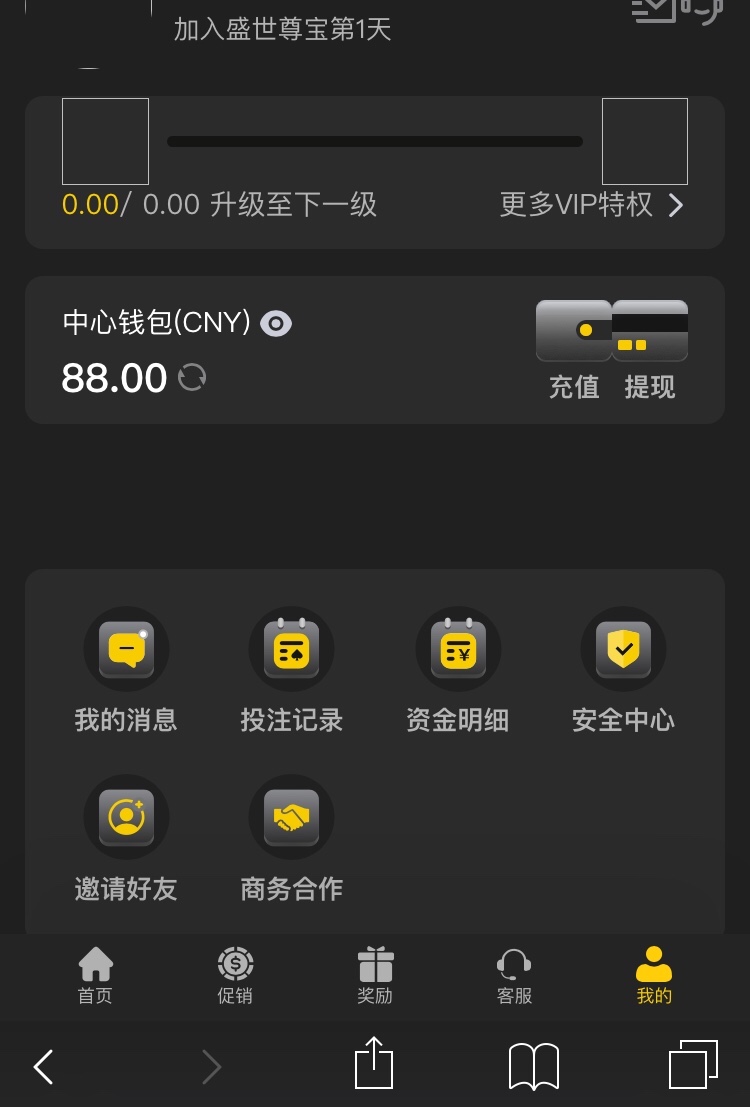Go back with the browser back arrow
750x1107 pixels.
[44, 1066]
